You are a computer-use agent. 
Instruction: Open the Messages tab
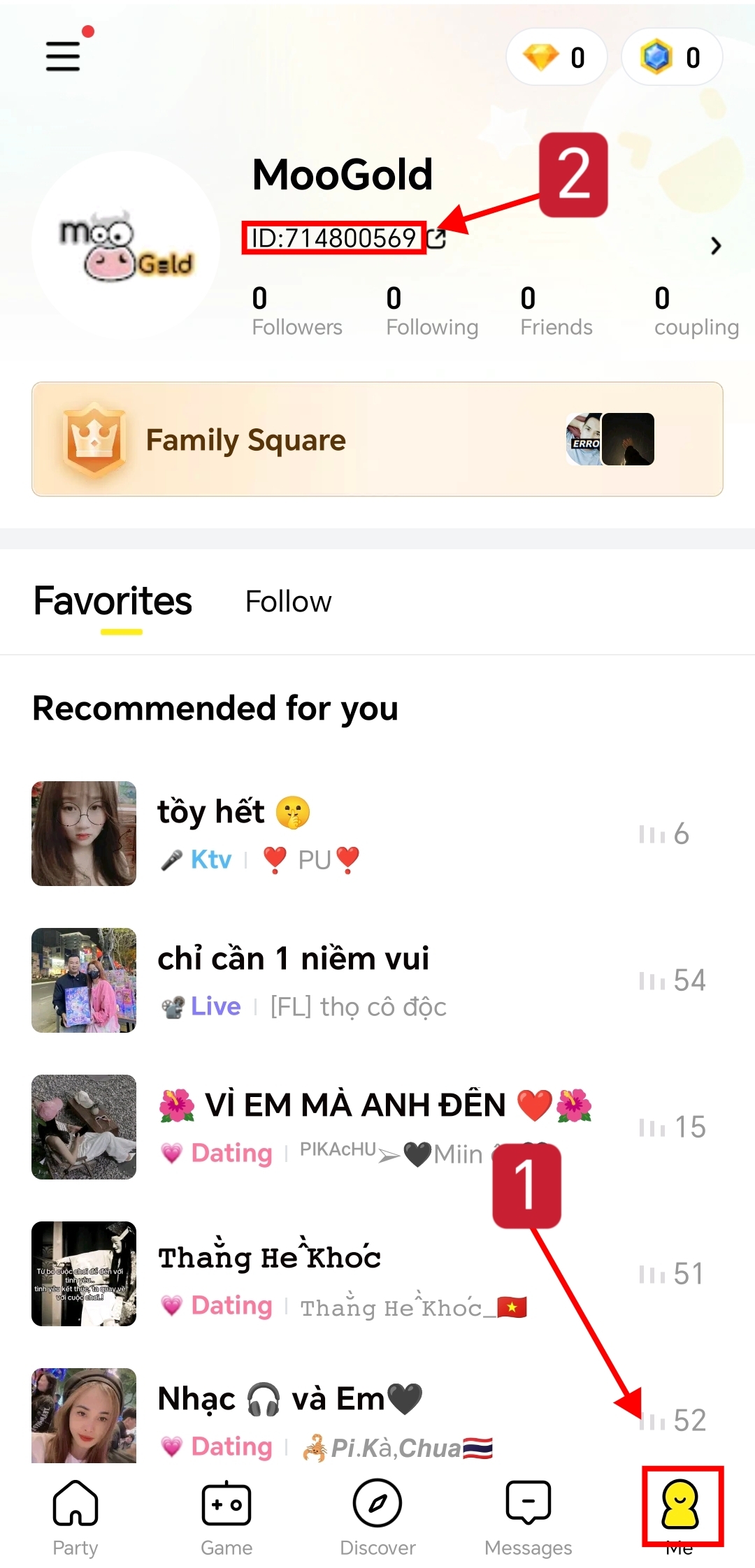pos(528,1518)
